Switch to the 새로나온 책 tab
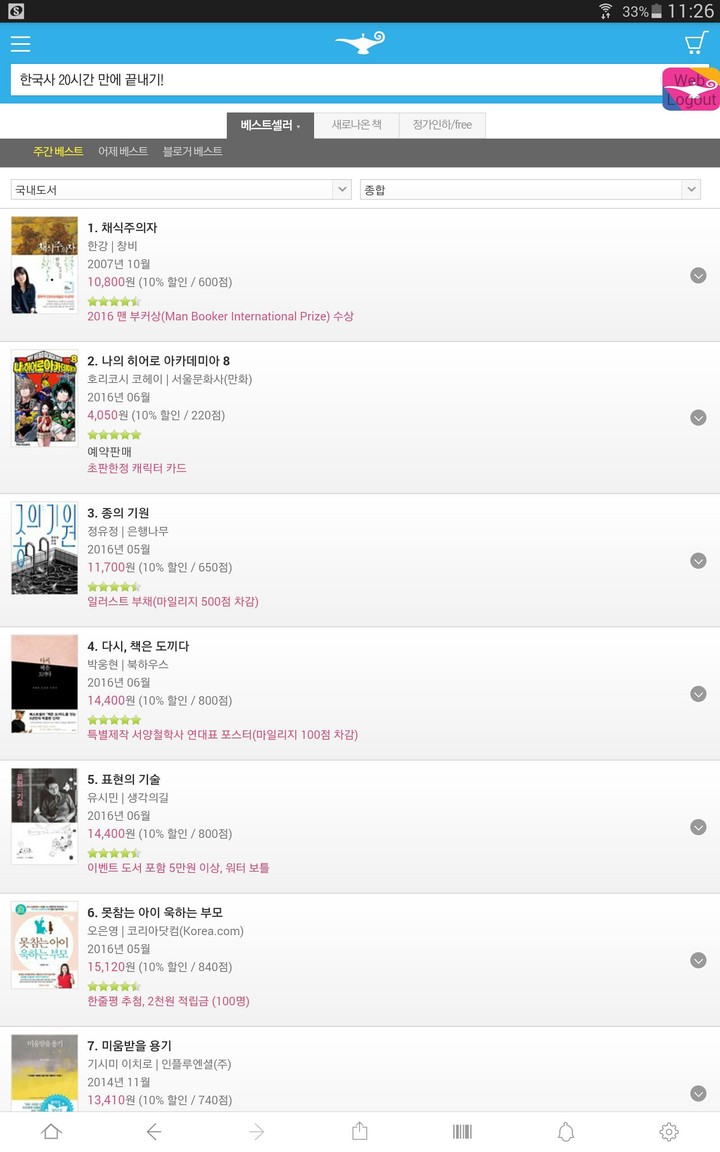 pyautogui.click(x=357, y=125)
